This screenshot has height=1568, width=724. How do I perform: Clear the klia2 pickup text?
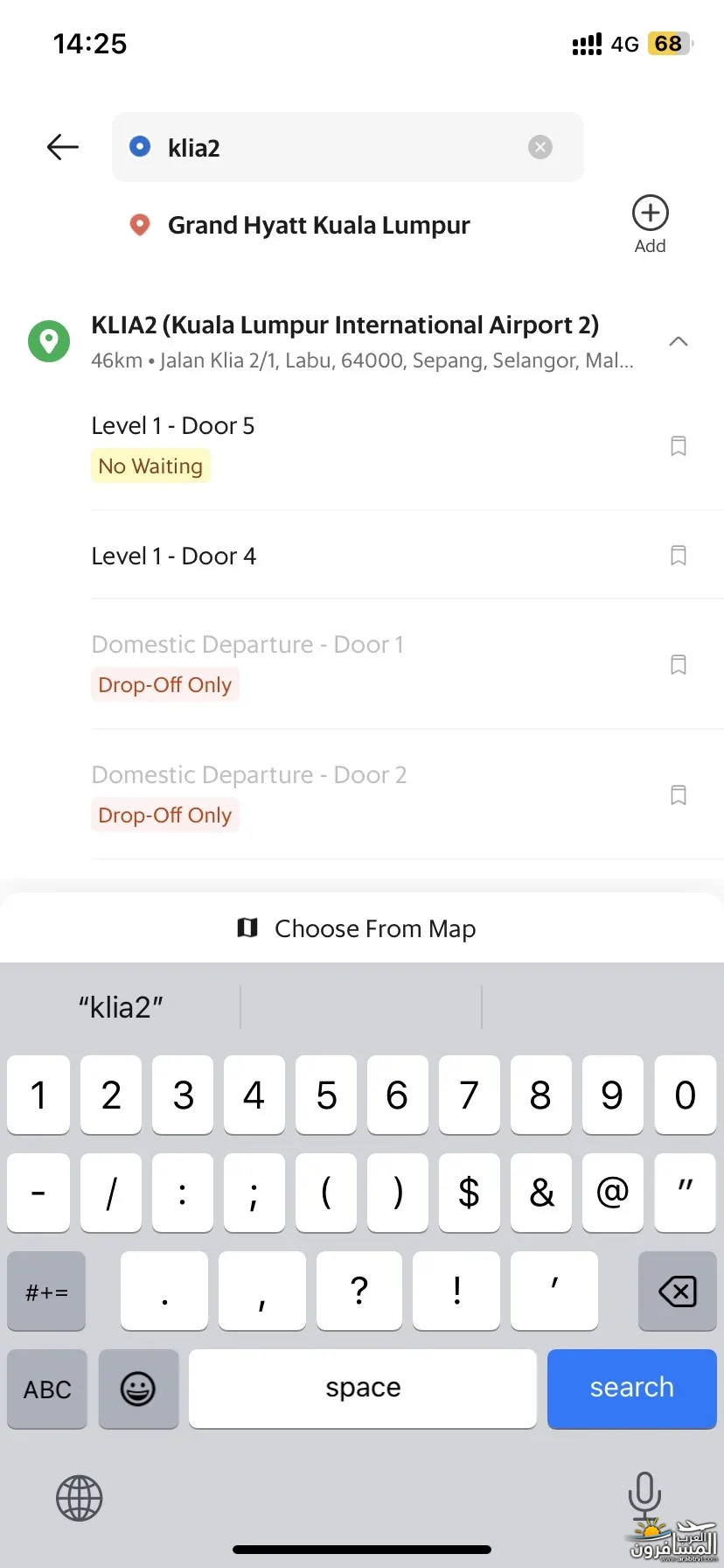point(540,147)
